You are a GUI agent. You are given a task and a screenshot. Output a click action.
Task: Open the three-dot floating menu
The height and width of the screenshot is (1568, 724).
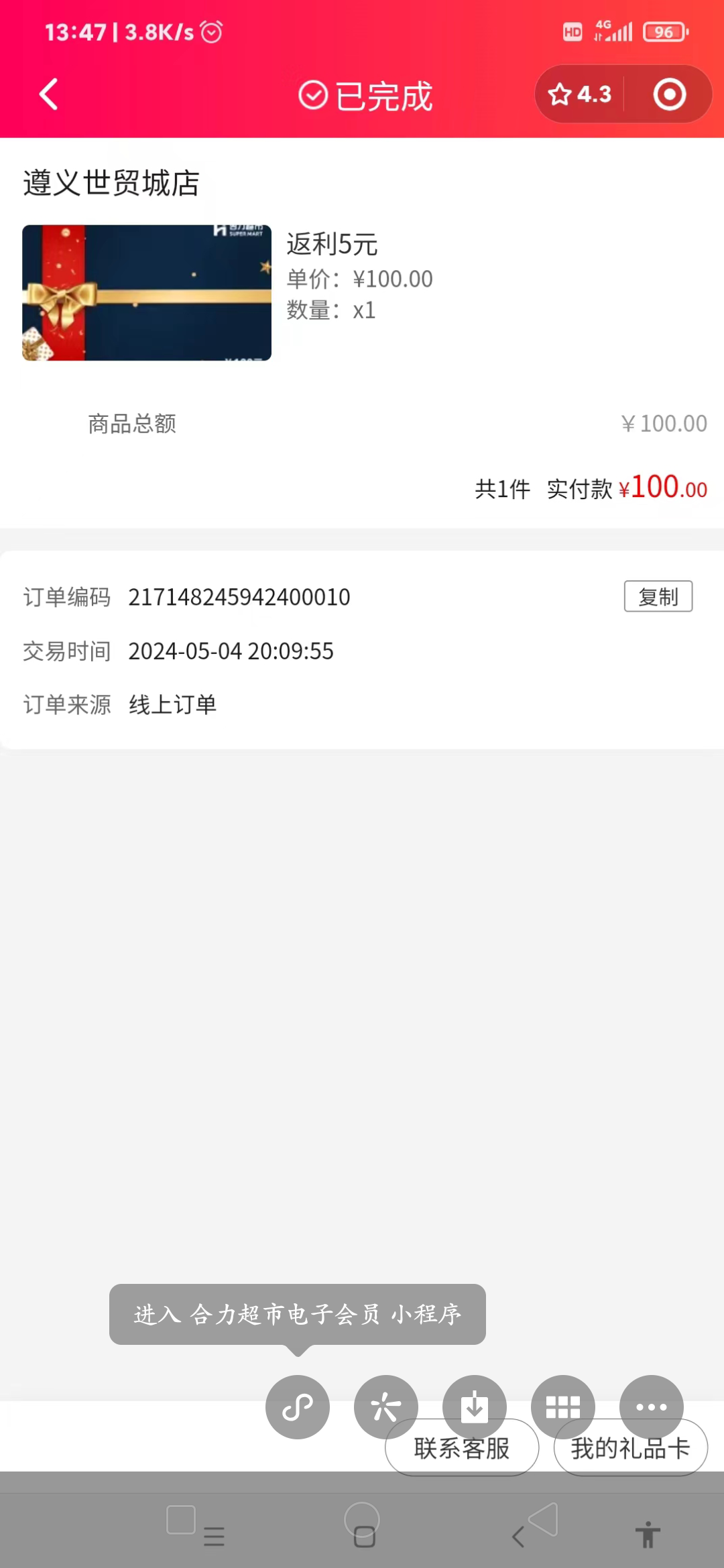(x=651, y=1405)
